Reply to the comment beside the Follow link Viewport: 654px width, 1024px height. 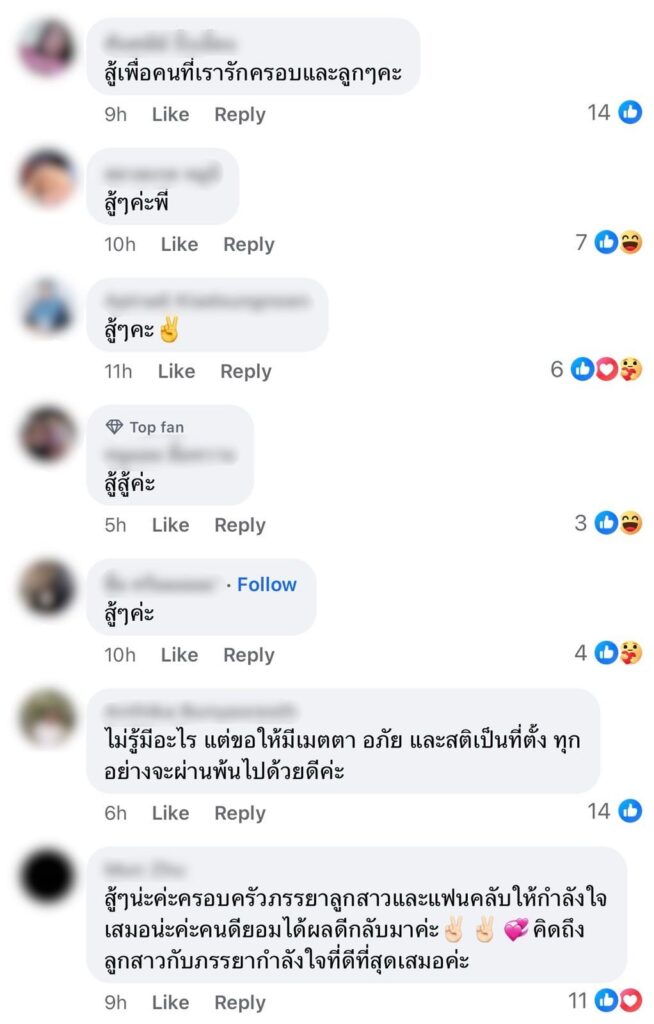pos(249,655)
